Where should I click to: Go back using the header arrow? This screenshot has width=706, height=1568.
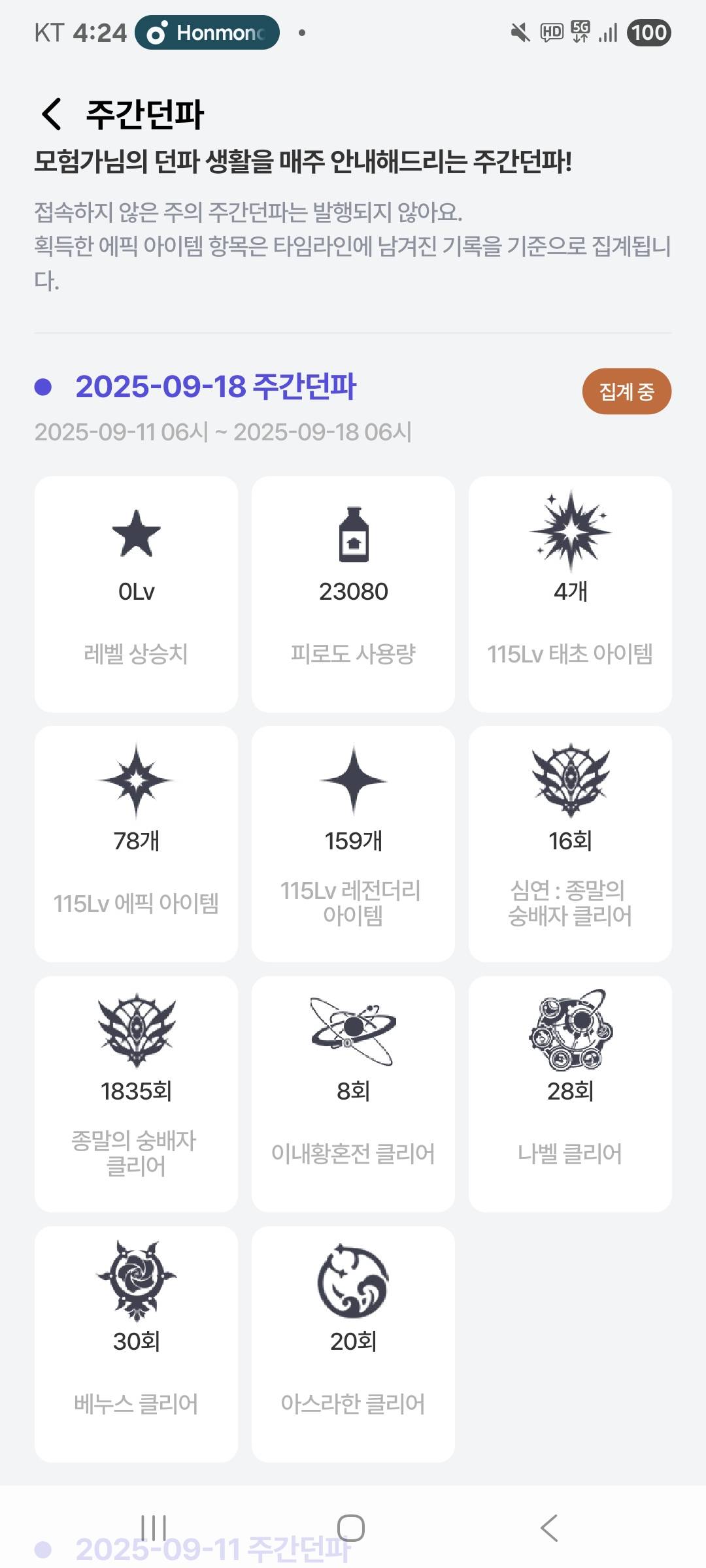tap(51, 114)
